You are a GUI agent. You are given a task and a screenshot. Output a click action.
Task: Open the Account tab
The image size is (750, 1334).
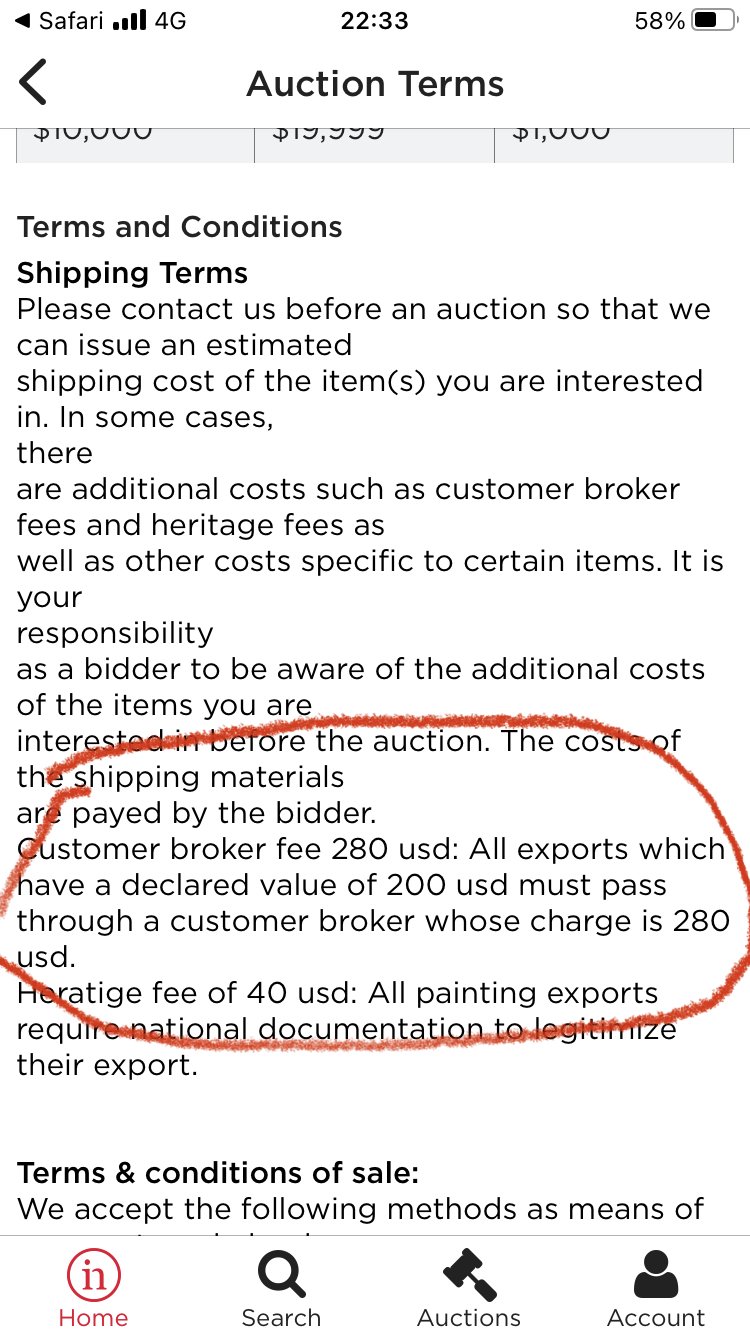click(x=656, y=1287)
